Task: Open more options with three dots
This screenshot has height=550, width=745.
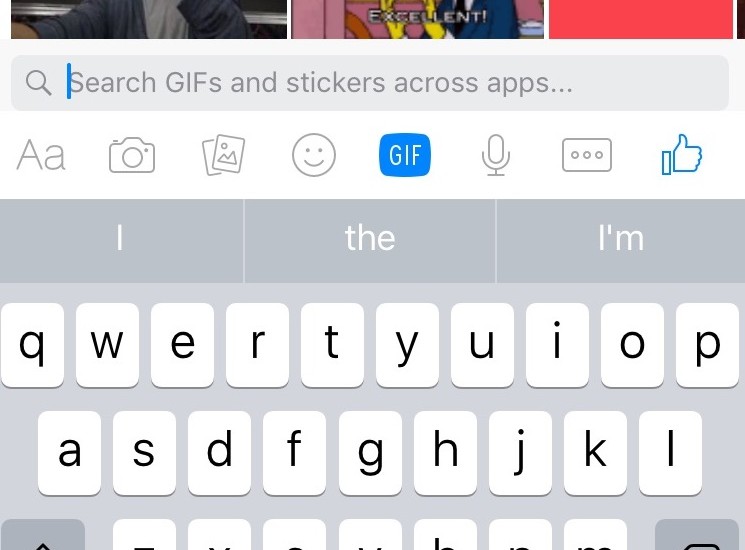Action: [x=586, y=156]
